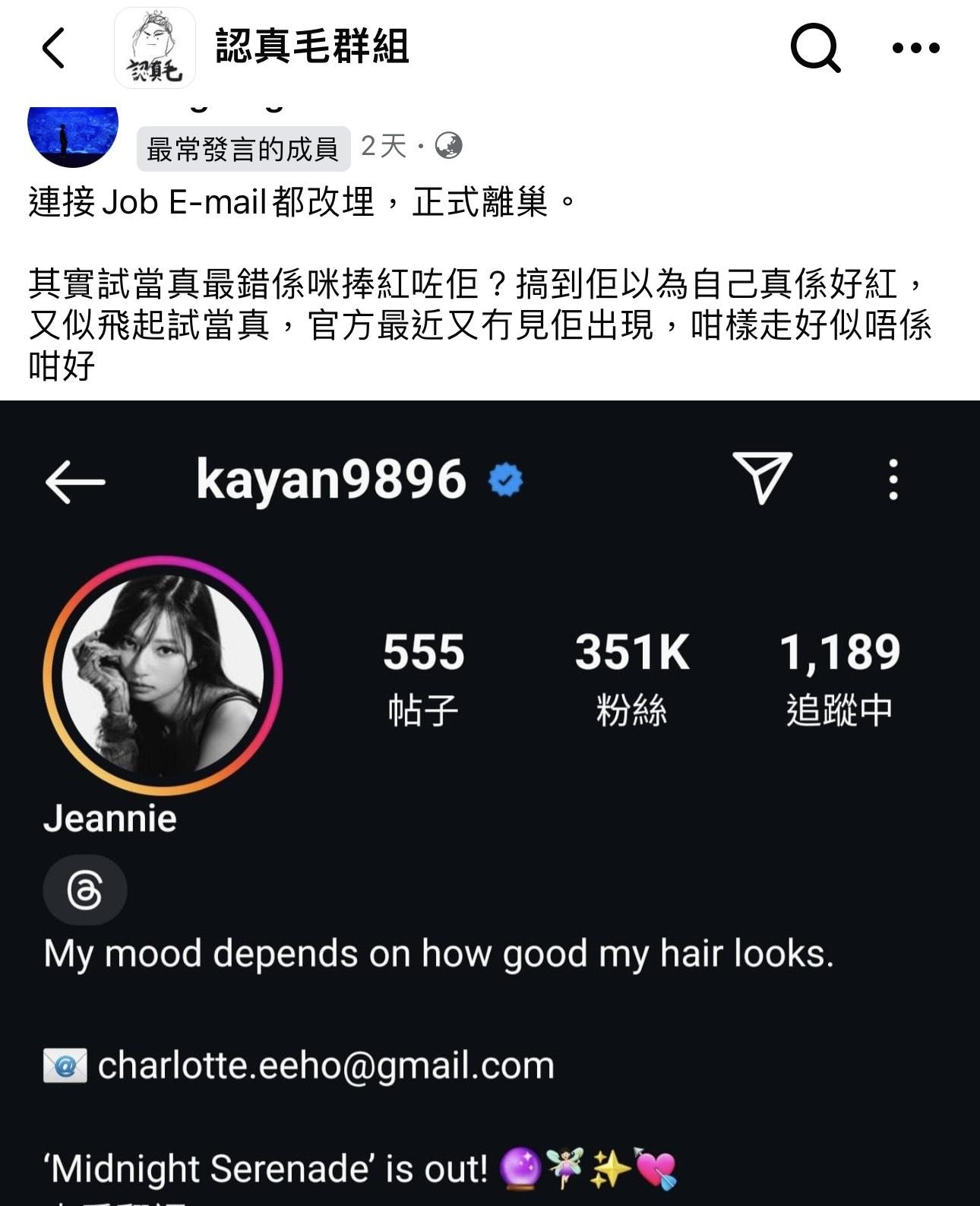Go back from the group page

pos(53,48)
